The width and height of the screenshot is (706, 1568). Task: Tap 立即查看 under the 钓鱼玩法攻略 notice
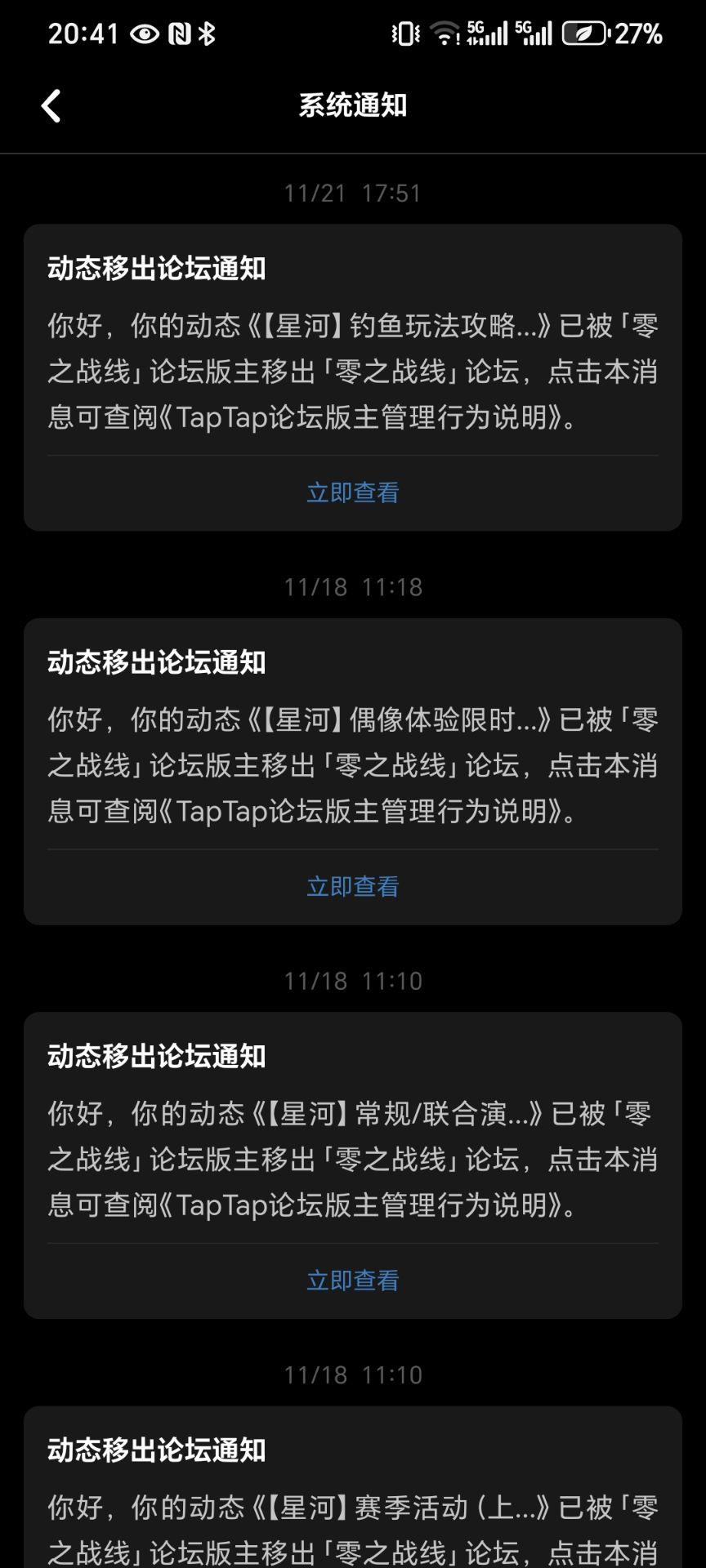352,492
